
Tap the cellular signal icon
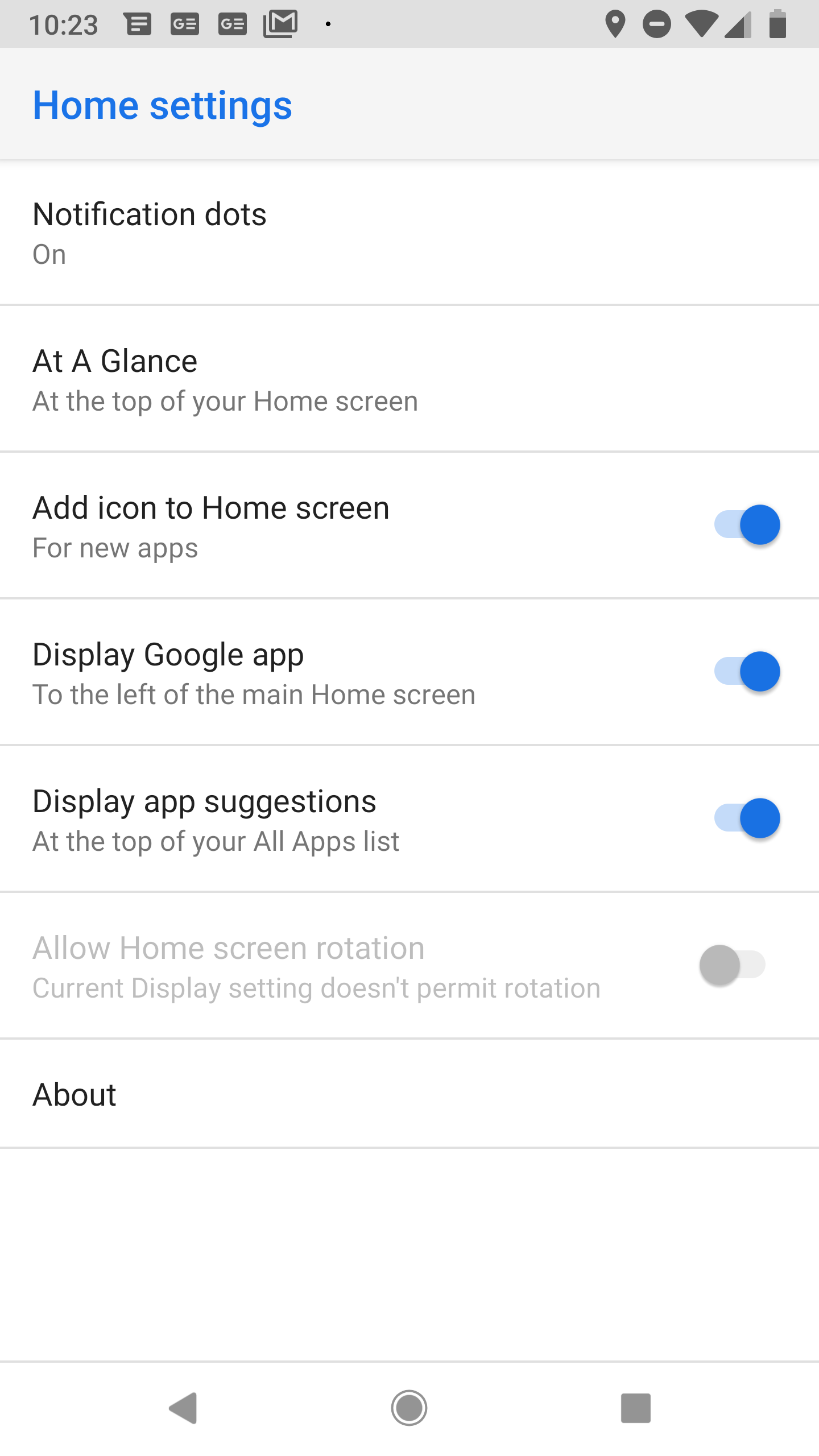pos(738,23)
